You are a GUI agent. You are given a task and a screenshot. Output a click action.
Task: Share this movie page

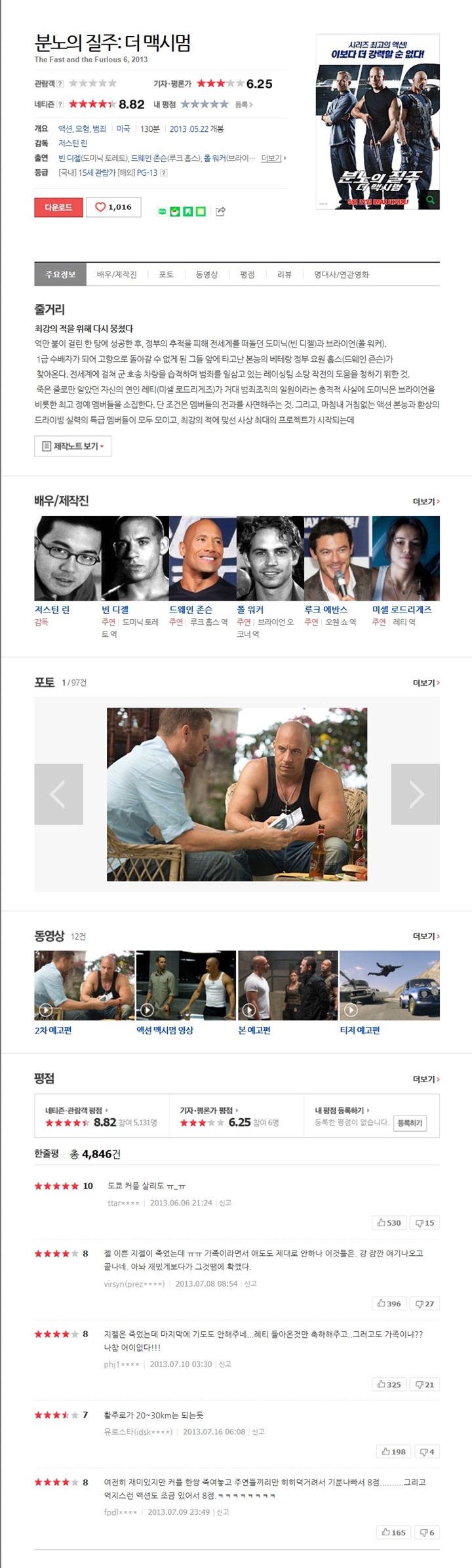tap(221, 211)
